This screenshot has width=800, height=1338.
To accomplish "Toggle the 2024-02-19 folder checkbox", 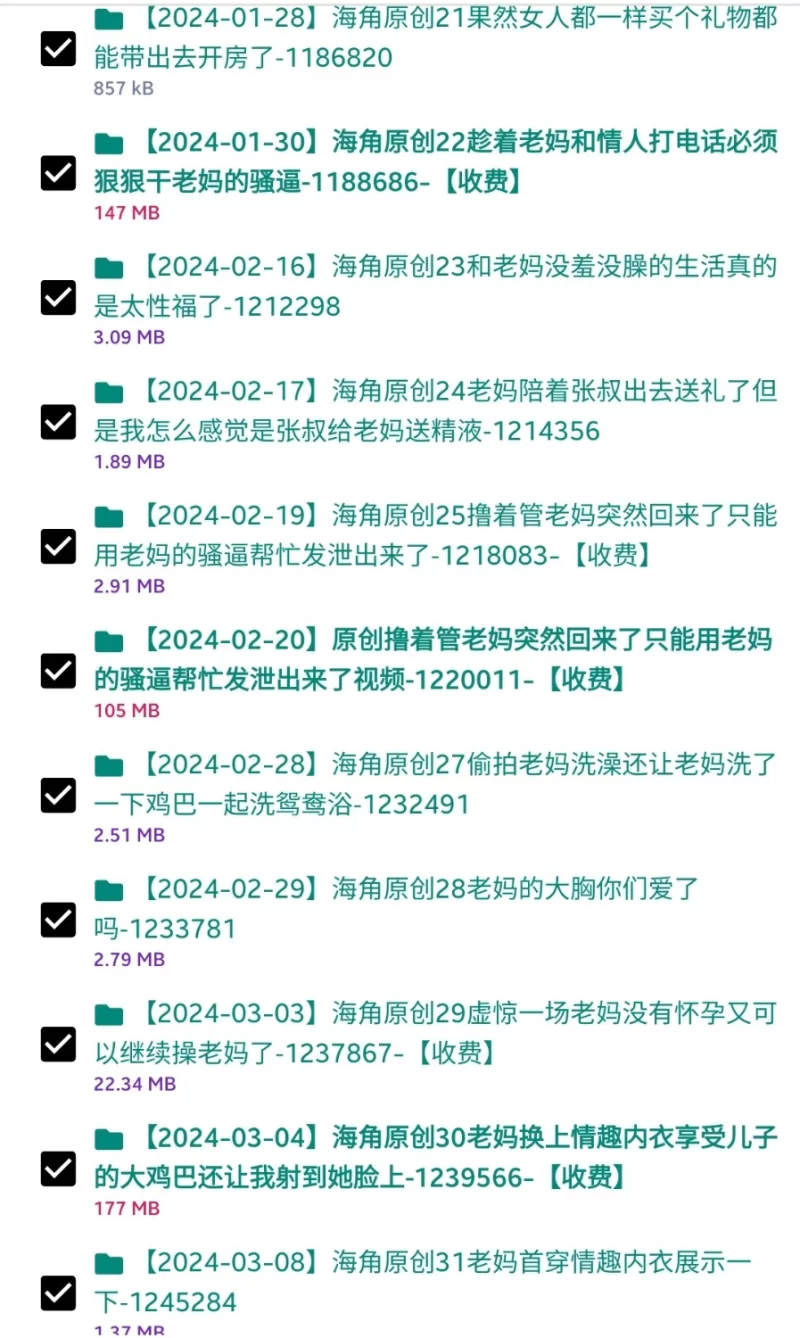I will coord(58,546).
